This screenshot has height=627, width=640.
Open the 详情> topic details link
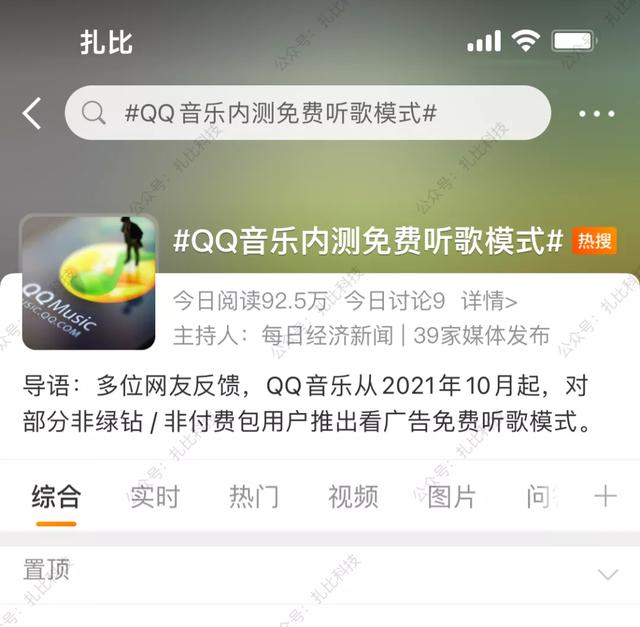[x=489, y=300]
